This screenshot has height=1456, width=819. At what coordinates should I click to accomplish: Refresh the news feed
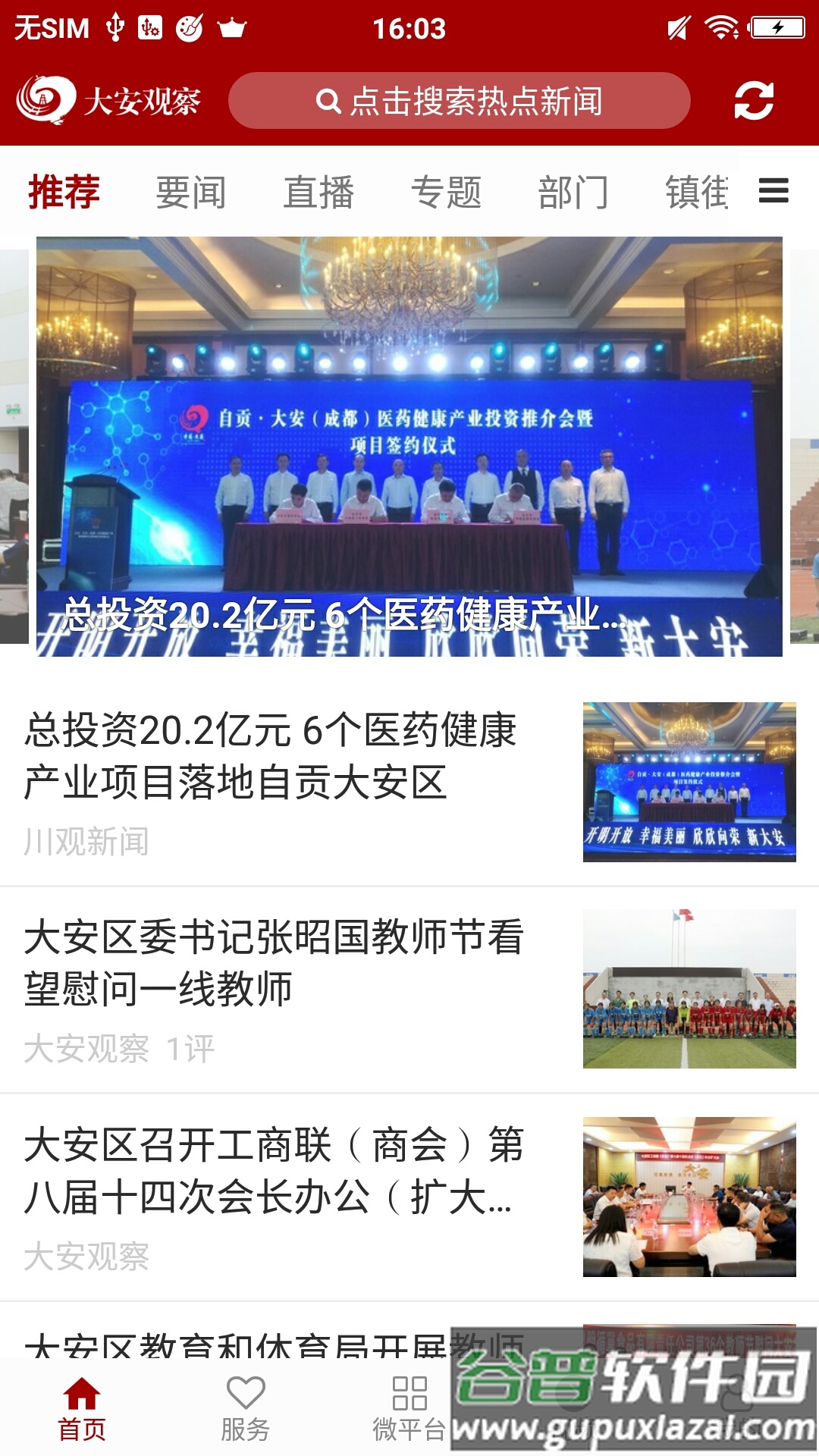754,101
